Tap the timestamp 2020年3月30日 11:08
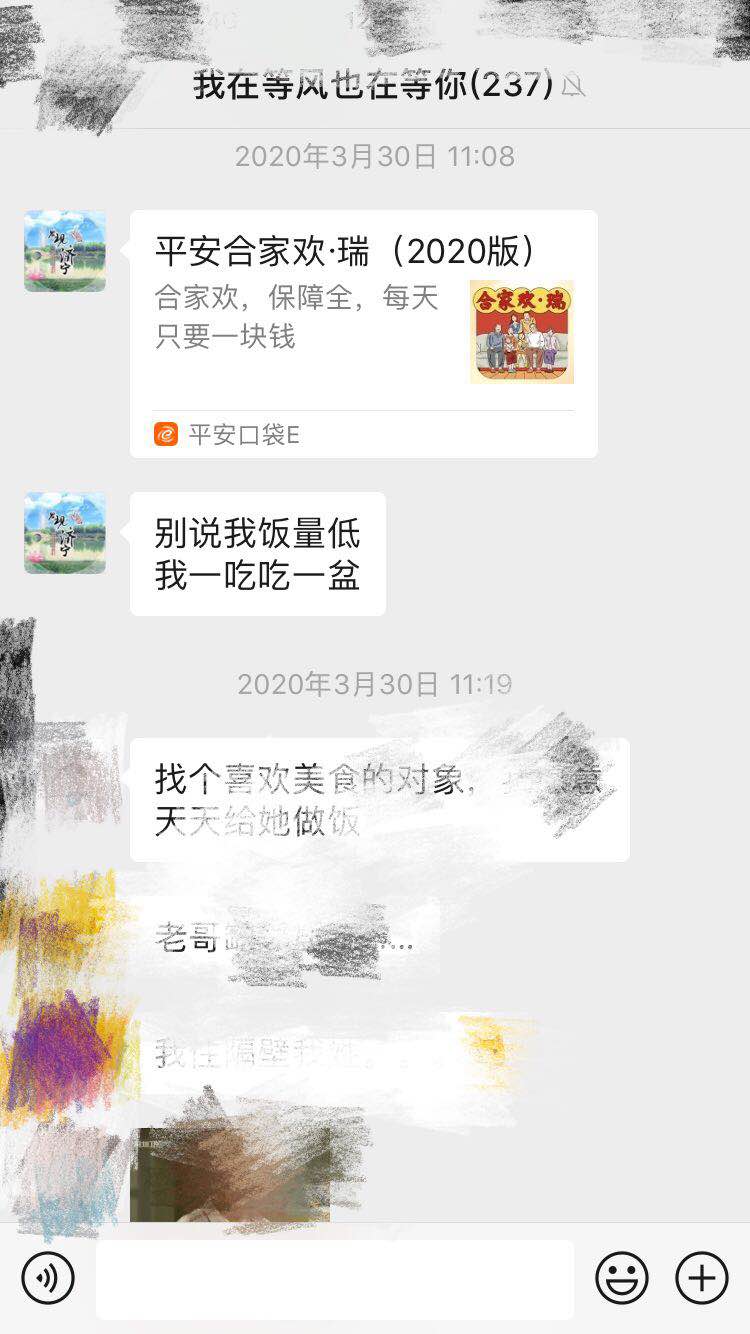The width and height of the screenshot is (750, 1334). coord(375,156)
